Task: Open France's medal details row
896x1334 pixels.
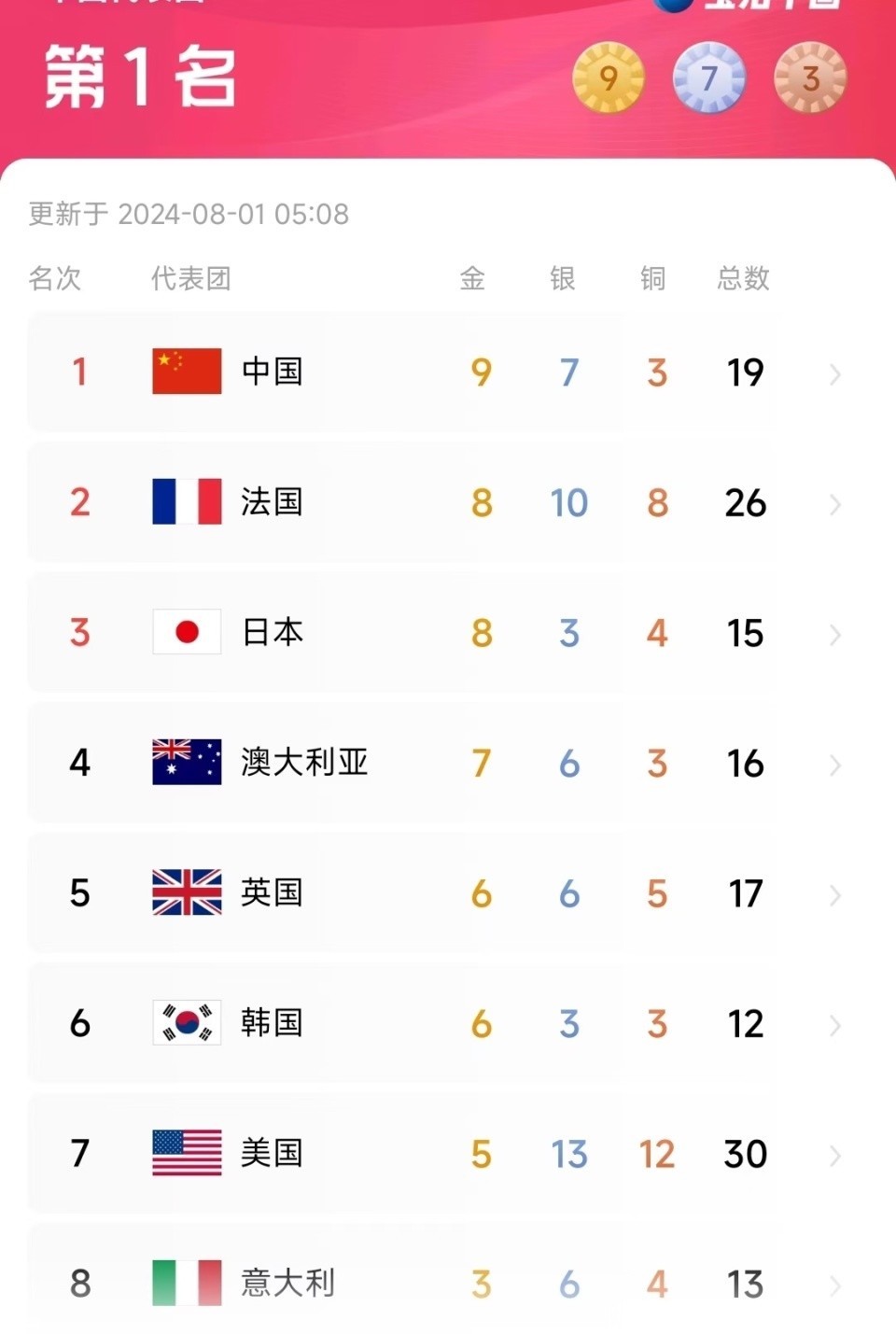Action: [x=448, y=503]
